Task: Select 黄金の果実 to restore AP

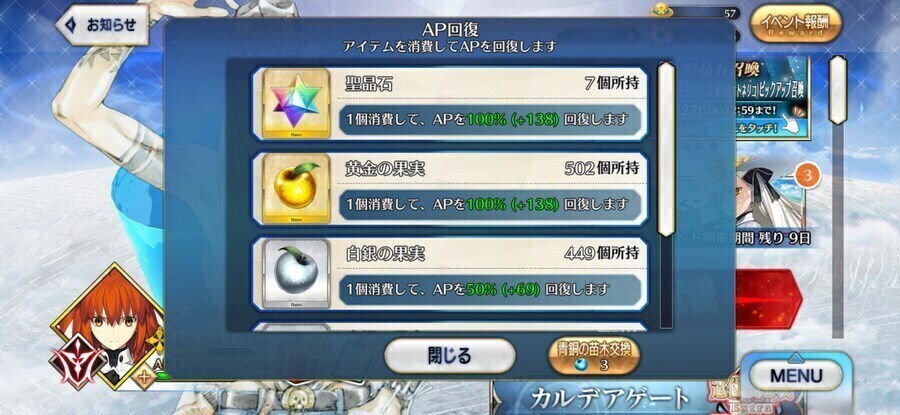Action: (x=448, y=188)
